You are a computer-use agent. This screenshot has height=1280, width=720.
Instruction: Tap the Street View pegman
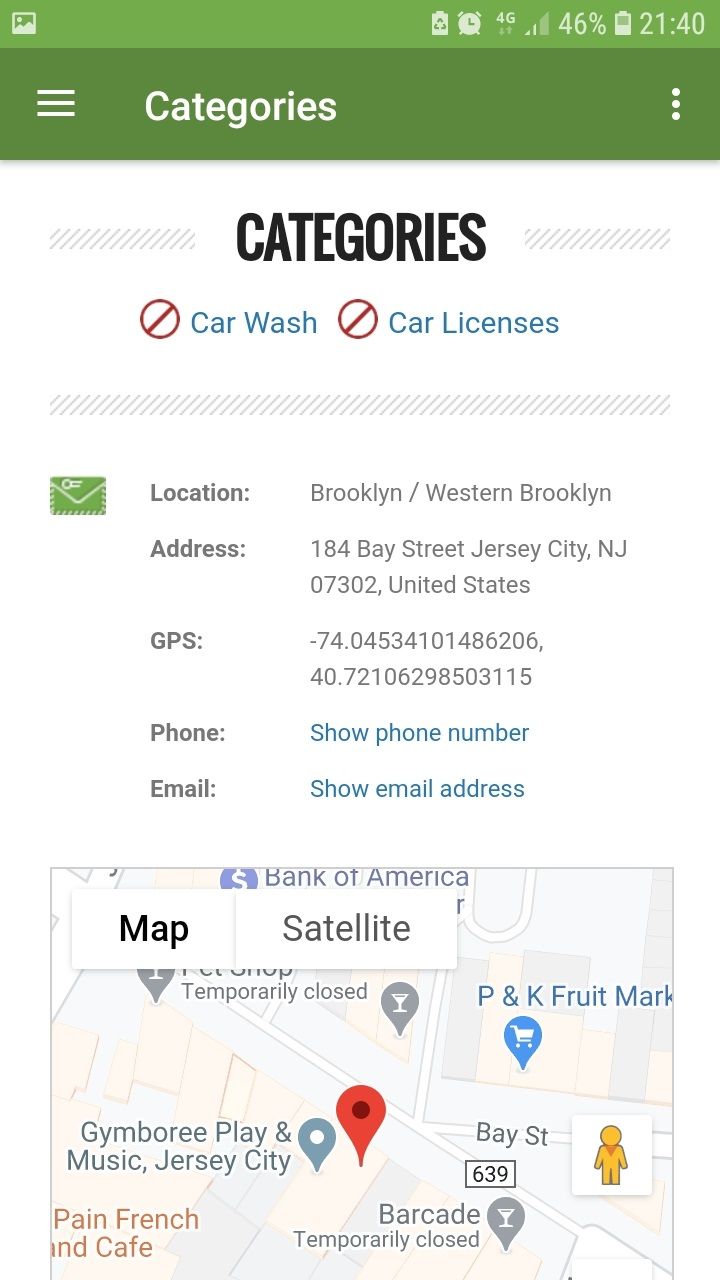pyautogui.click(x=611, y=1155)
